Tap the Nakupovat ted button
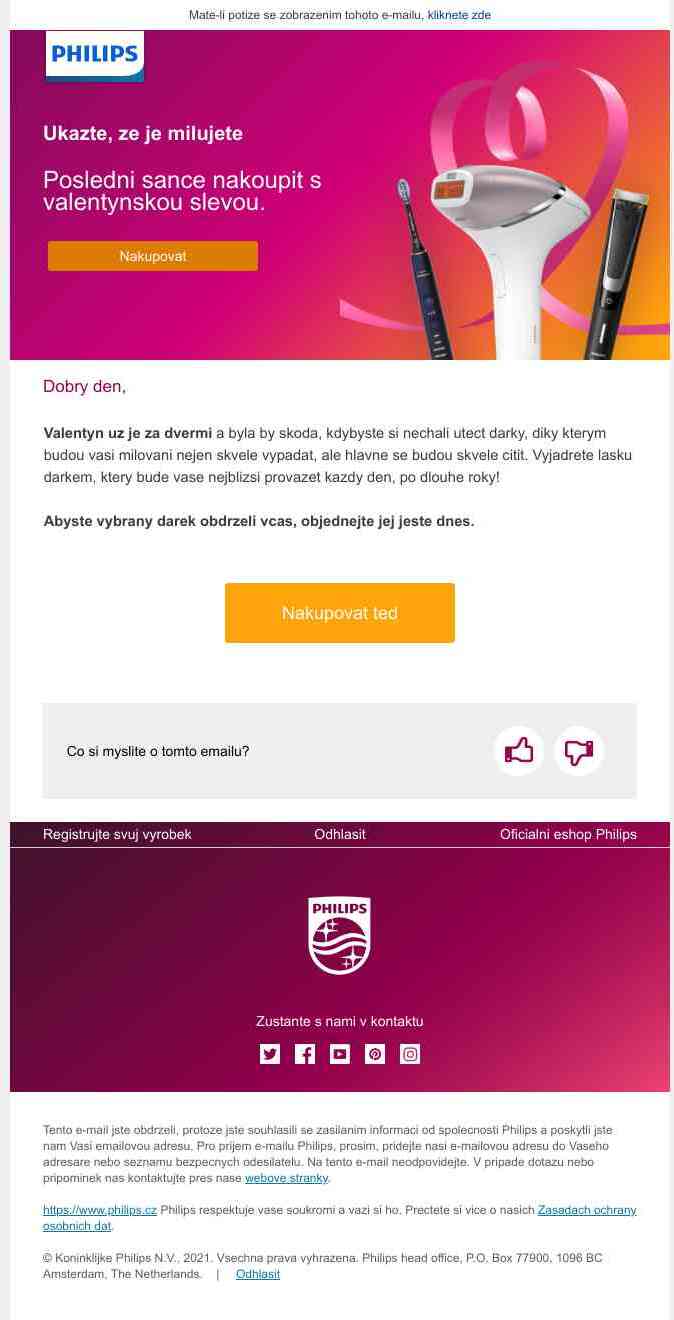 [339, 613]
